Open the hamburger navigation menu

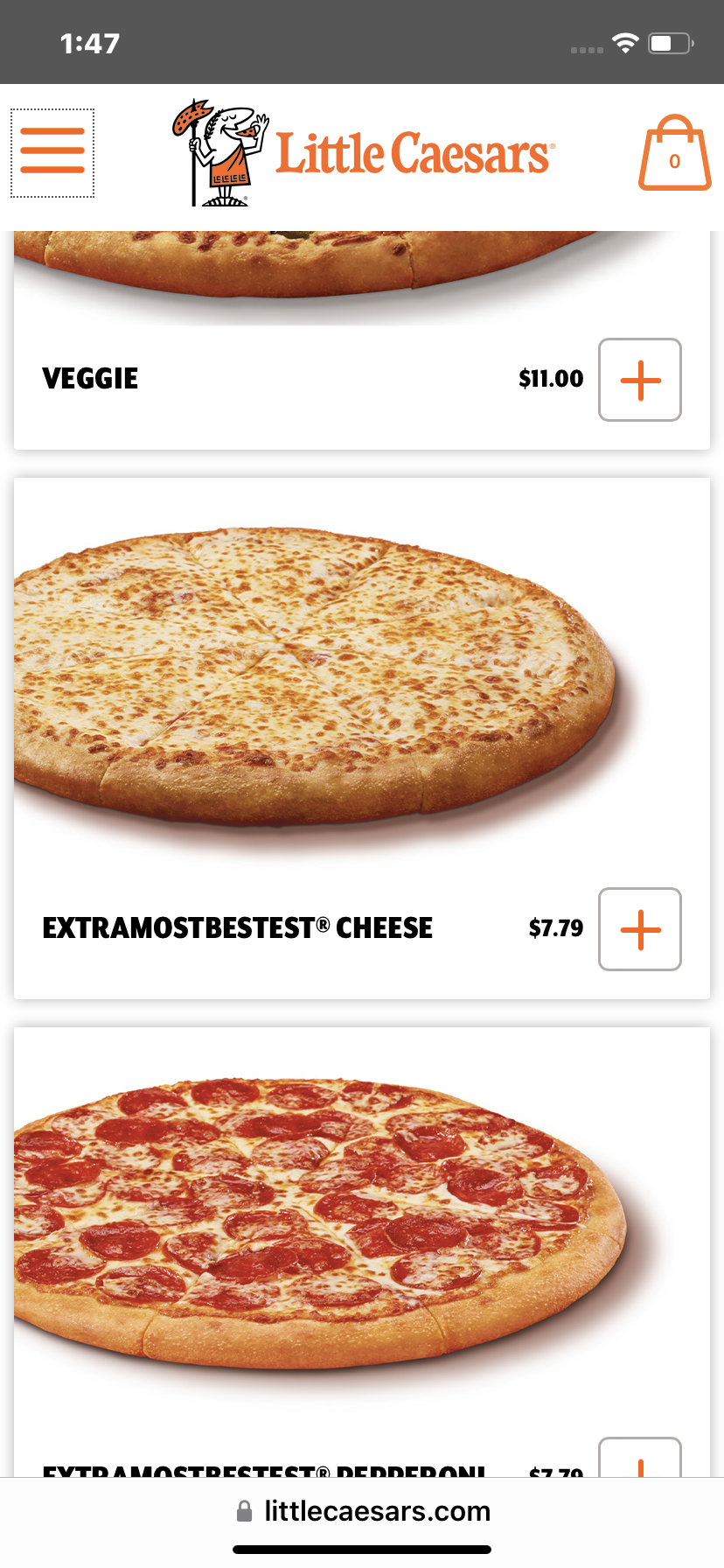click(x=52, y=152)
